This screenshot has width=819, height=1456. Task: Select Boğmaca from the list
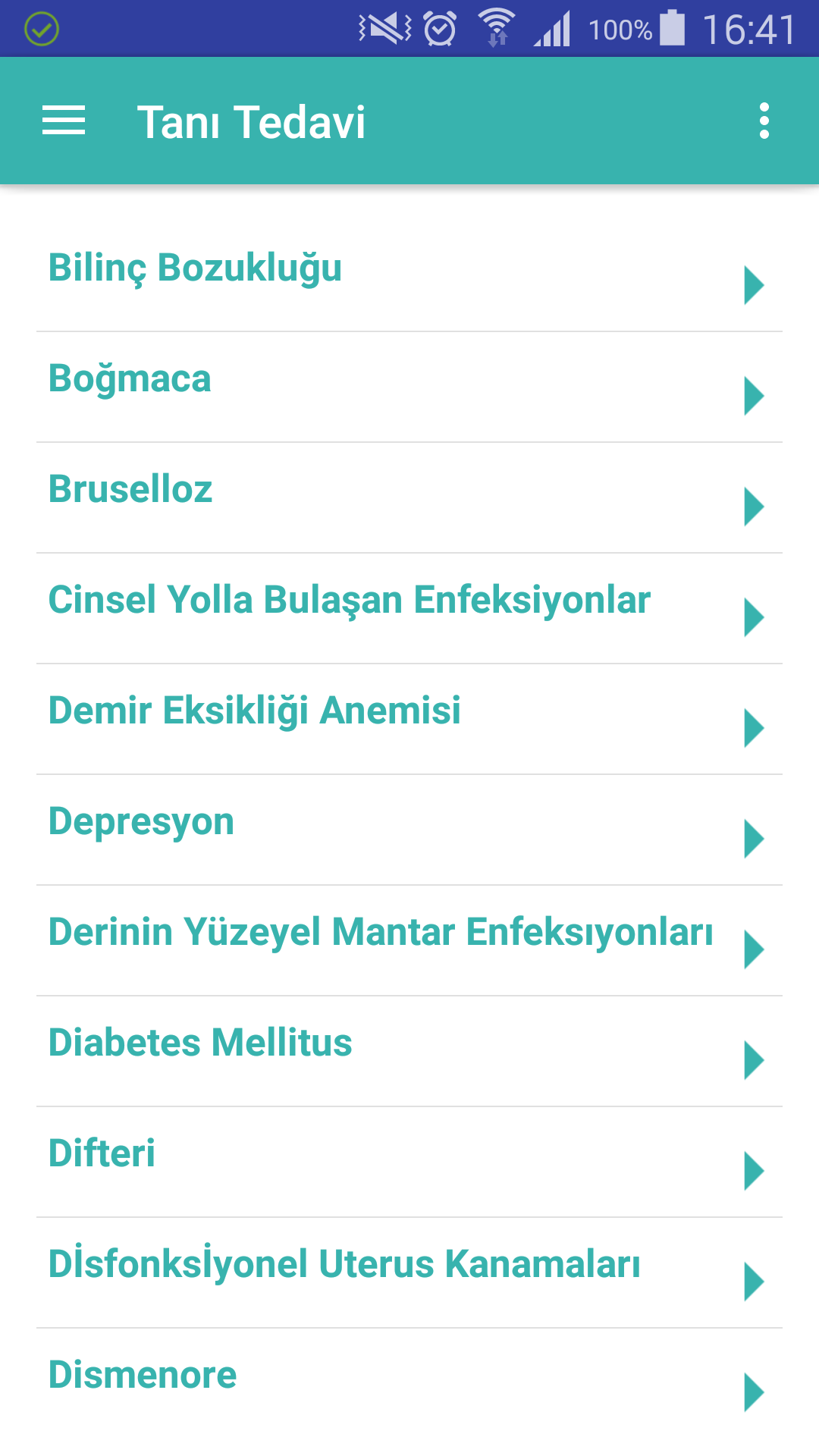[409, 388]
